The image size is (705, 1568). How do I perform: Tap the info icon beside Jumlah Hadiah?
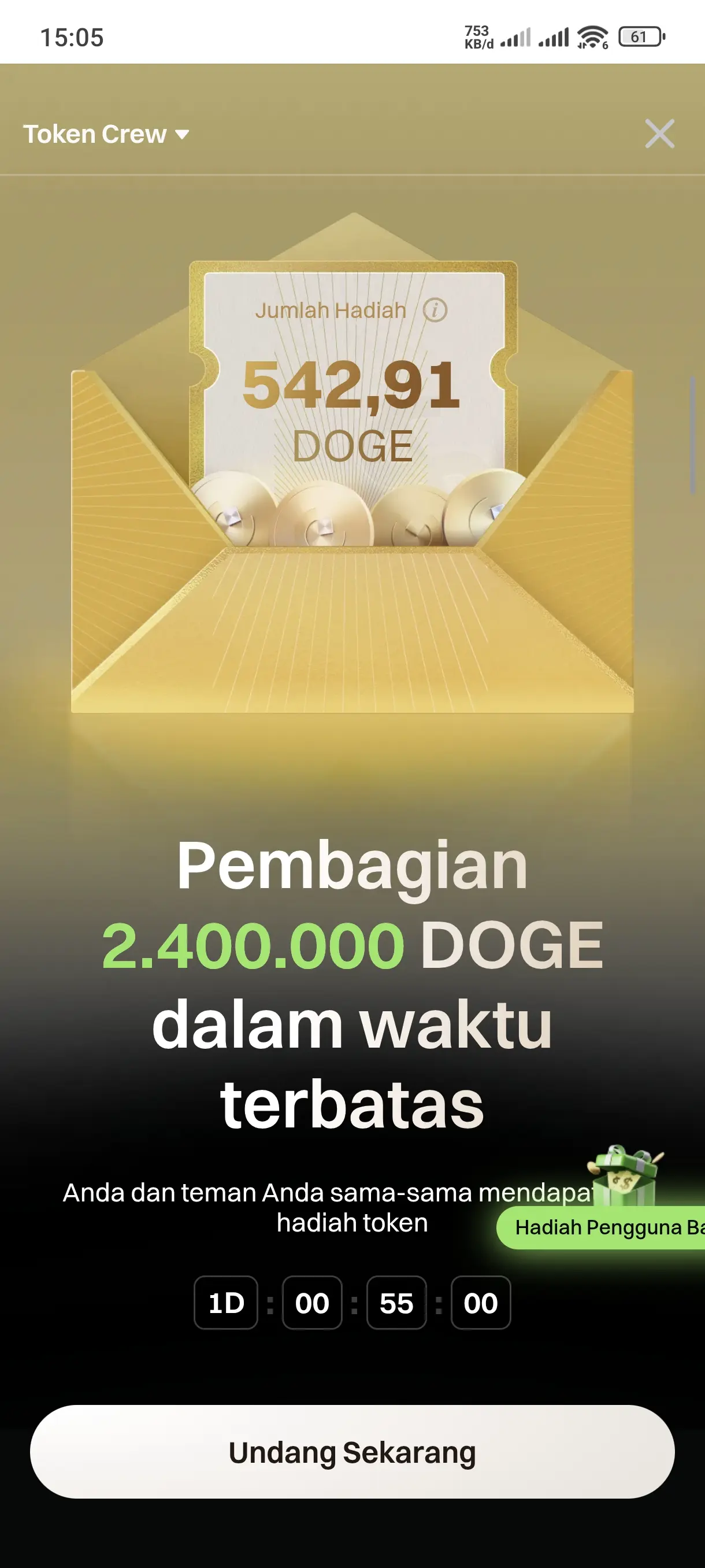(437, 309)
